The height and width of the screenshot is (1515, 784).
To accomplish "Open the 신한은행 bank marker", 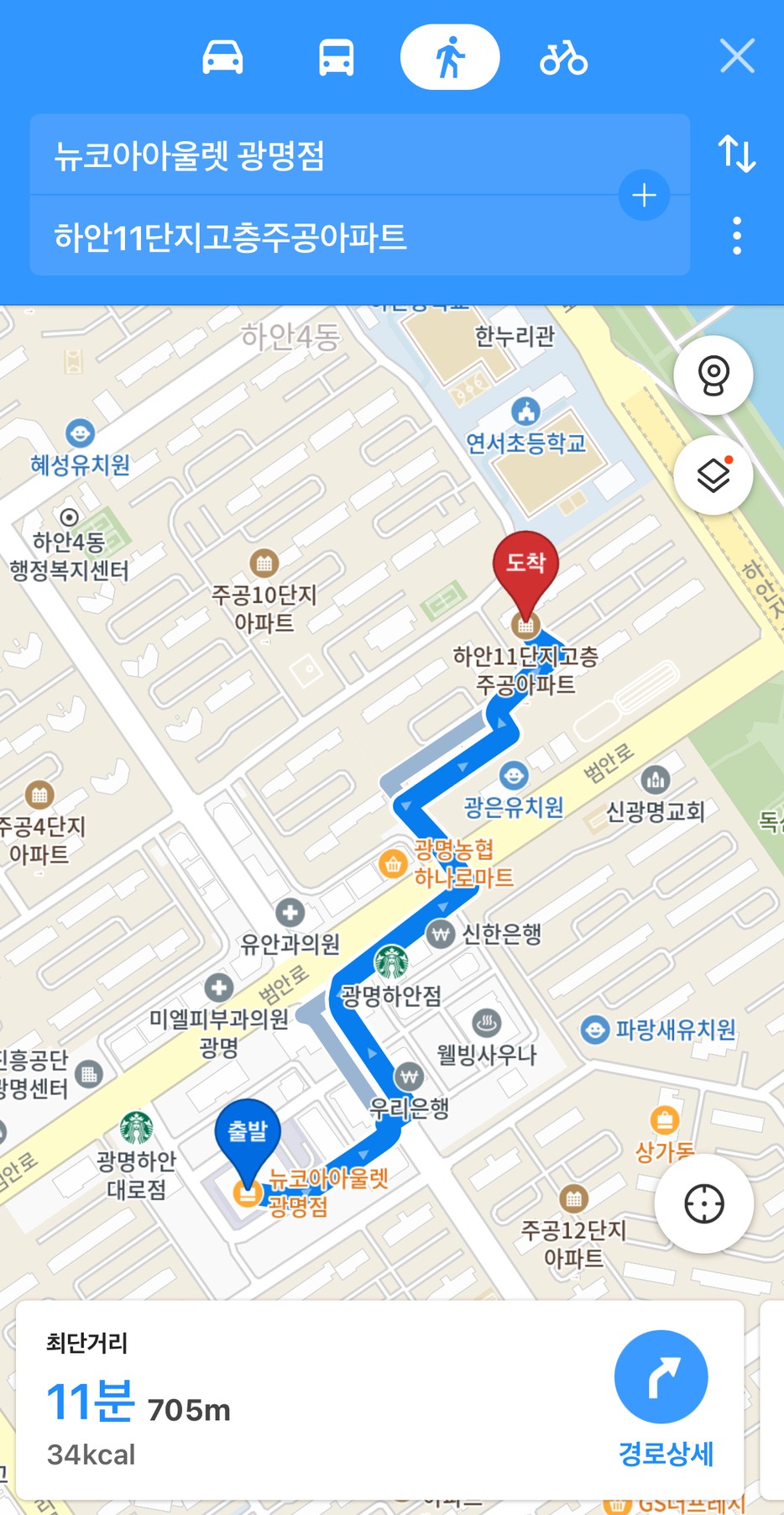I will [x=440, y=934].
